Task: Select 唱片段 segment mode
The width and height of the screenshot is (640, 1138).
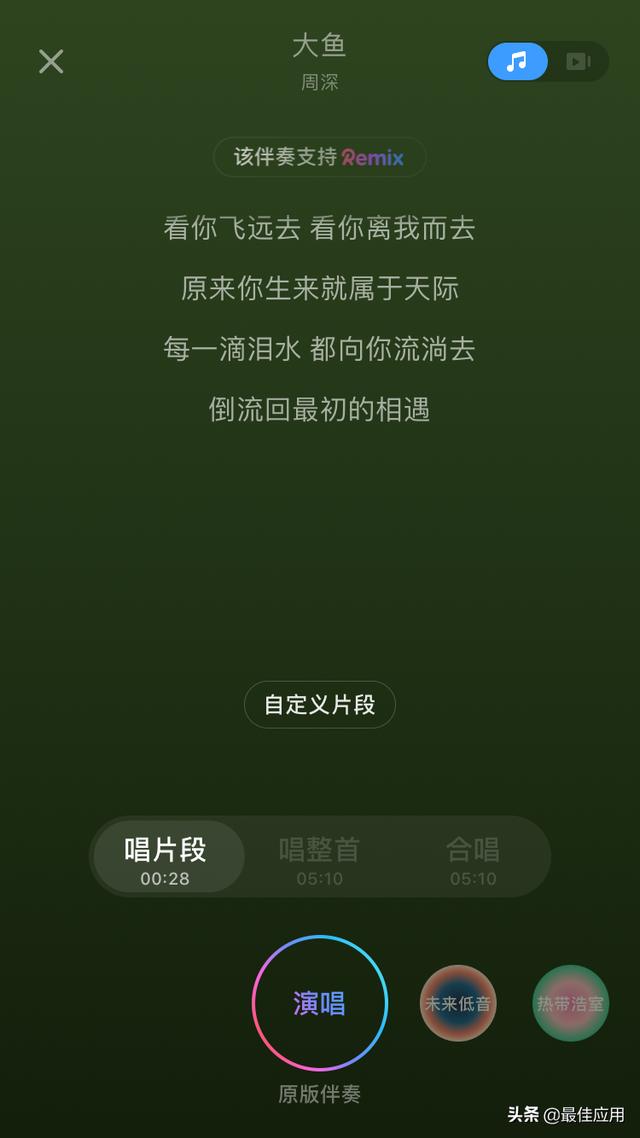Action: [x=166, y=858]
